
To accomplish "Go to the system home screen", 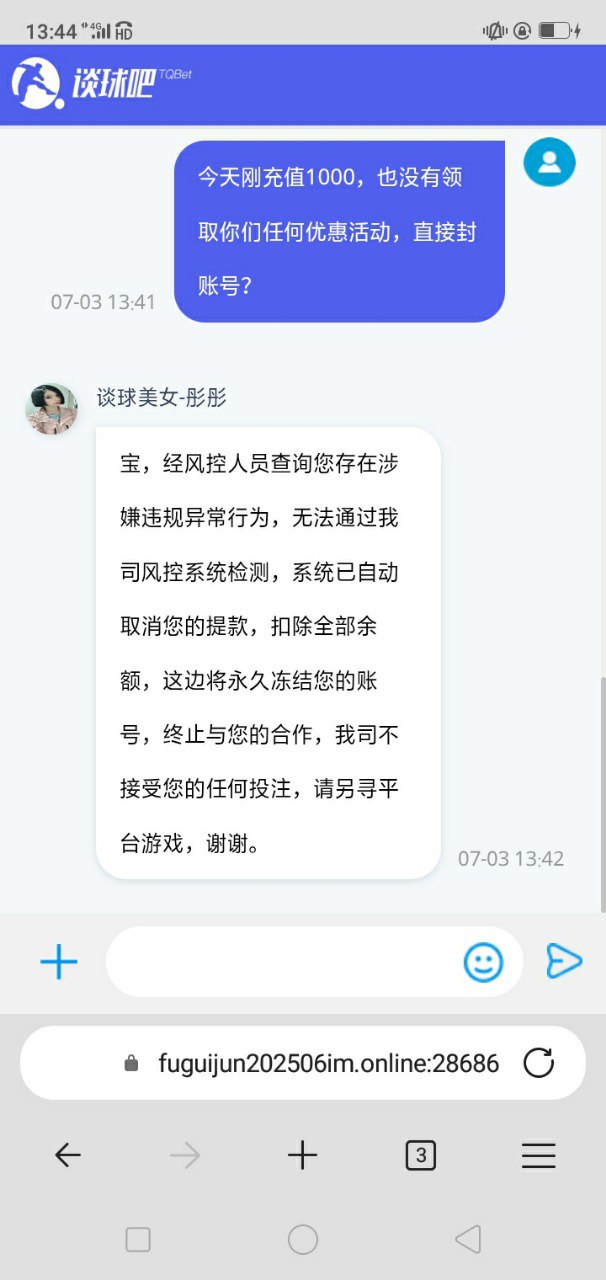I will pos(302,1240).
